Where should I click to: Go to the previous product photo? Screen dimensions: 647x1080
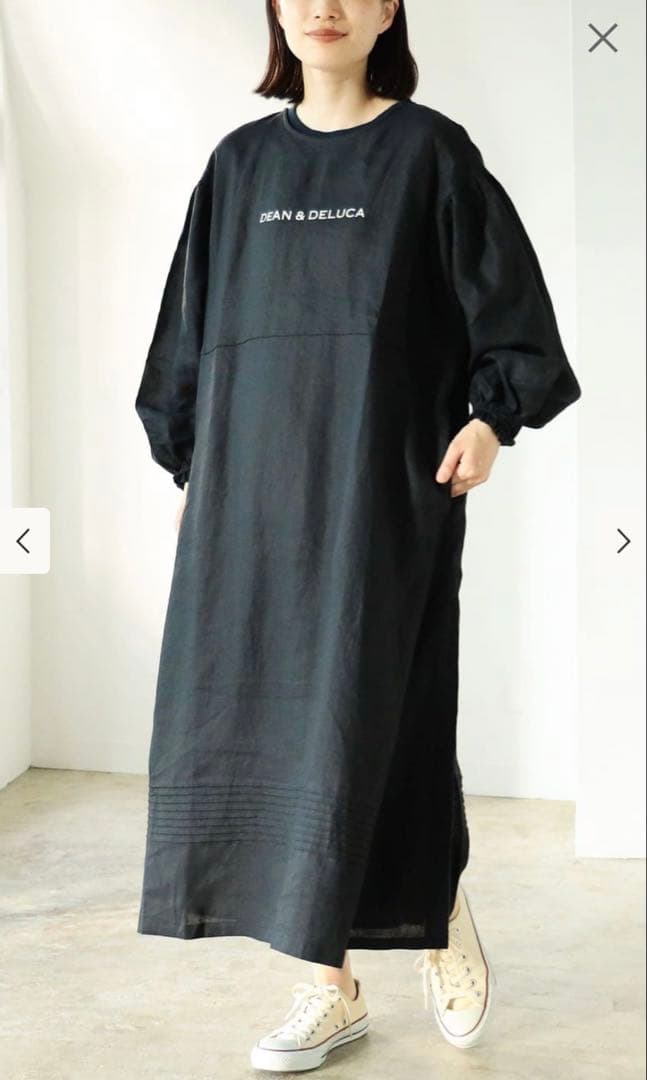pos(24,541)
